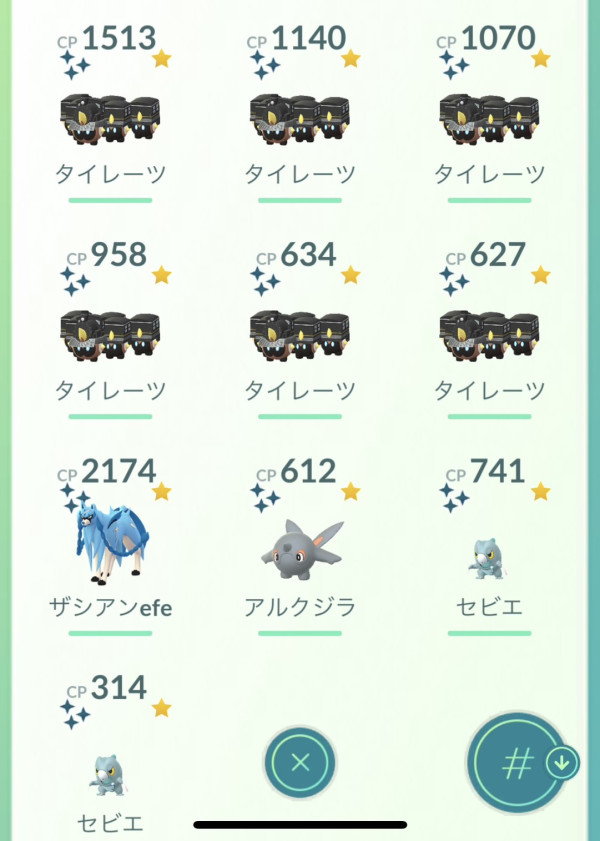Open the # sort order button
Screen dimensions: 600x841
pyautogui.click(x=518, y=764)
